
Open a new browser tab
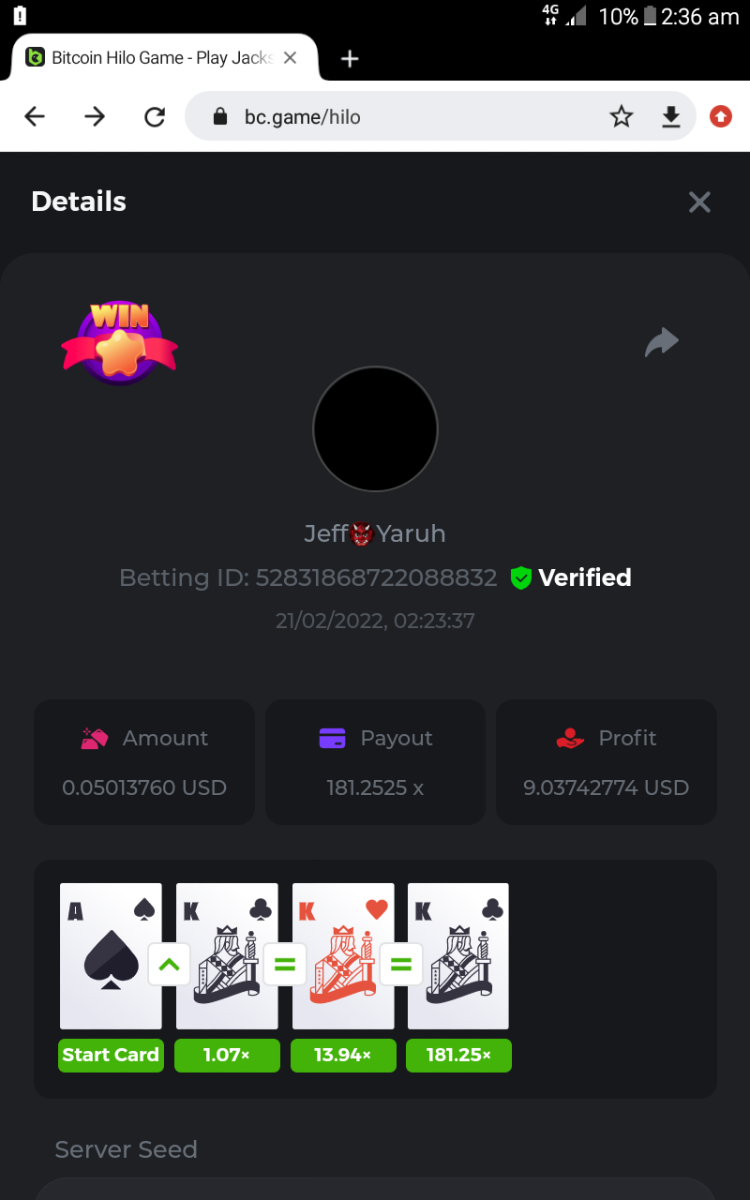(x=349, y=59)
